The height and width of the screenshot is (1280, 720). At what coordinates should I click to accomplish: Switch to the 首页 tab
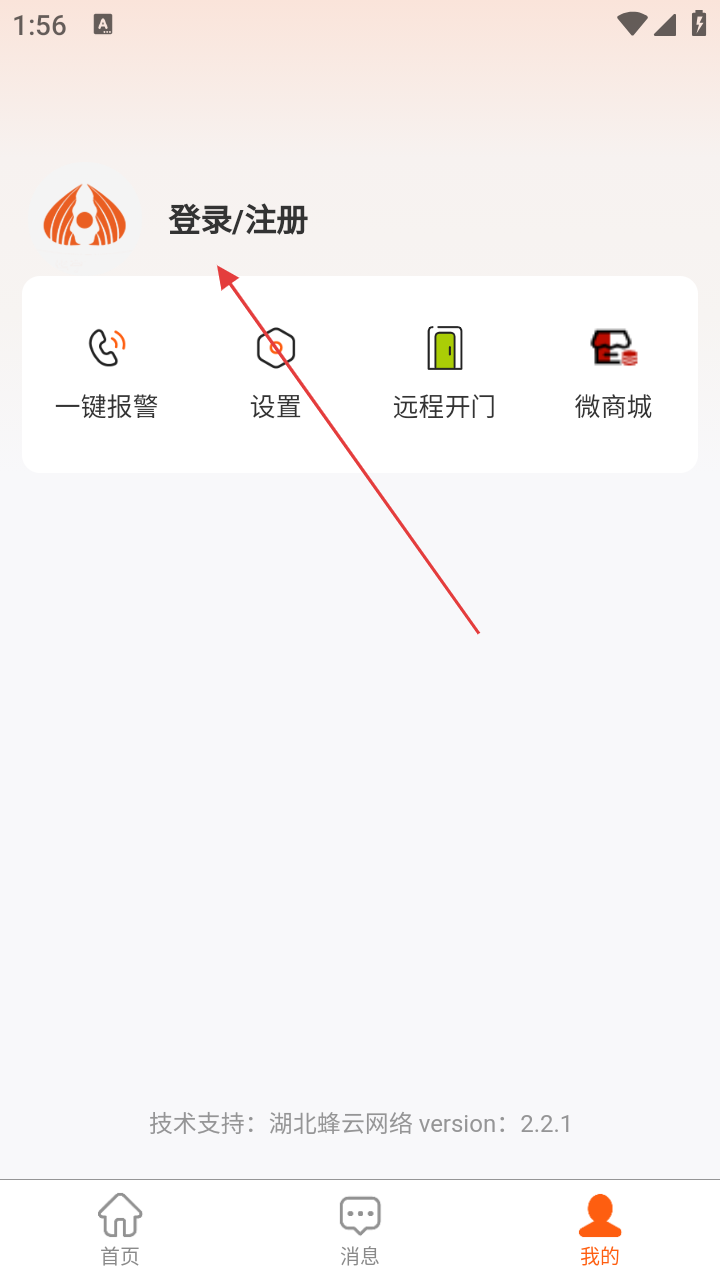tap(120, 1229)
